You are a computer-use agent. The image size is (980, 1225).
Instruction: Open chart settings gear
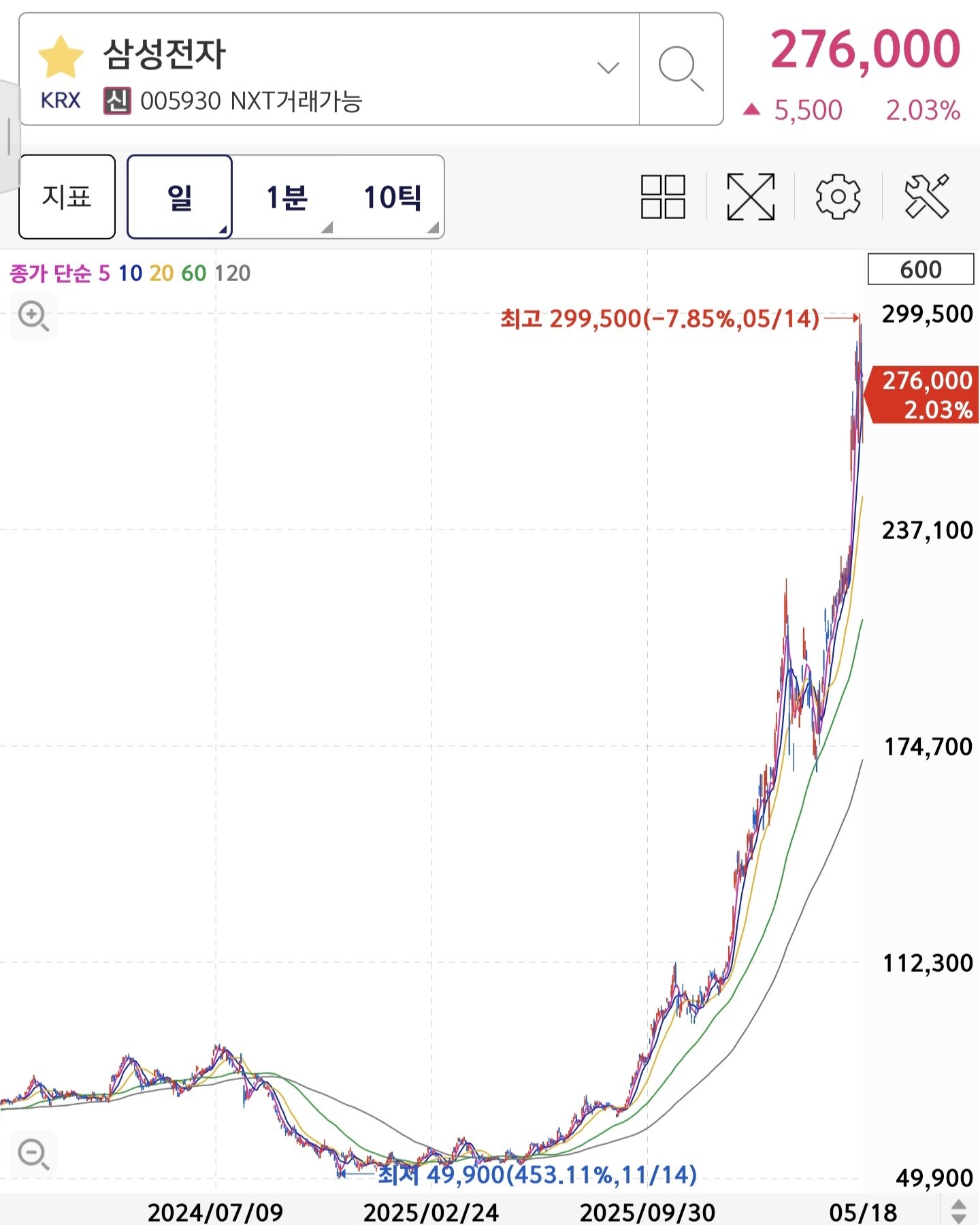point(838,197)
